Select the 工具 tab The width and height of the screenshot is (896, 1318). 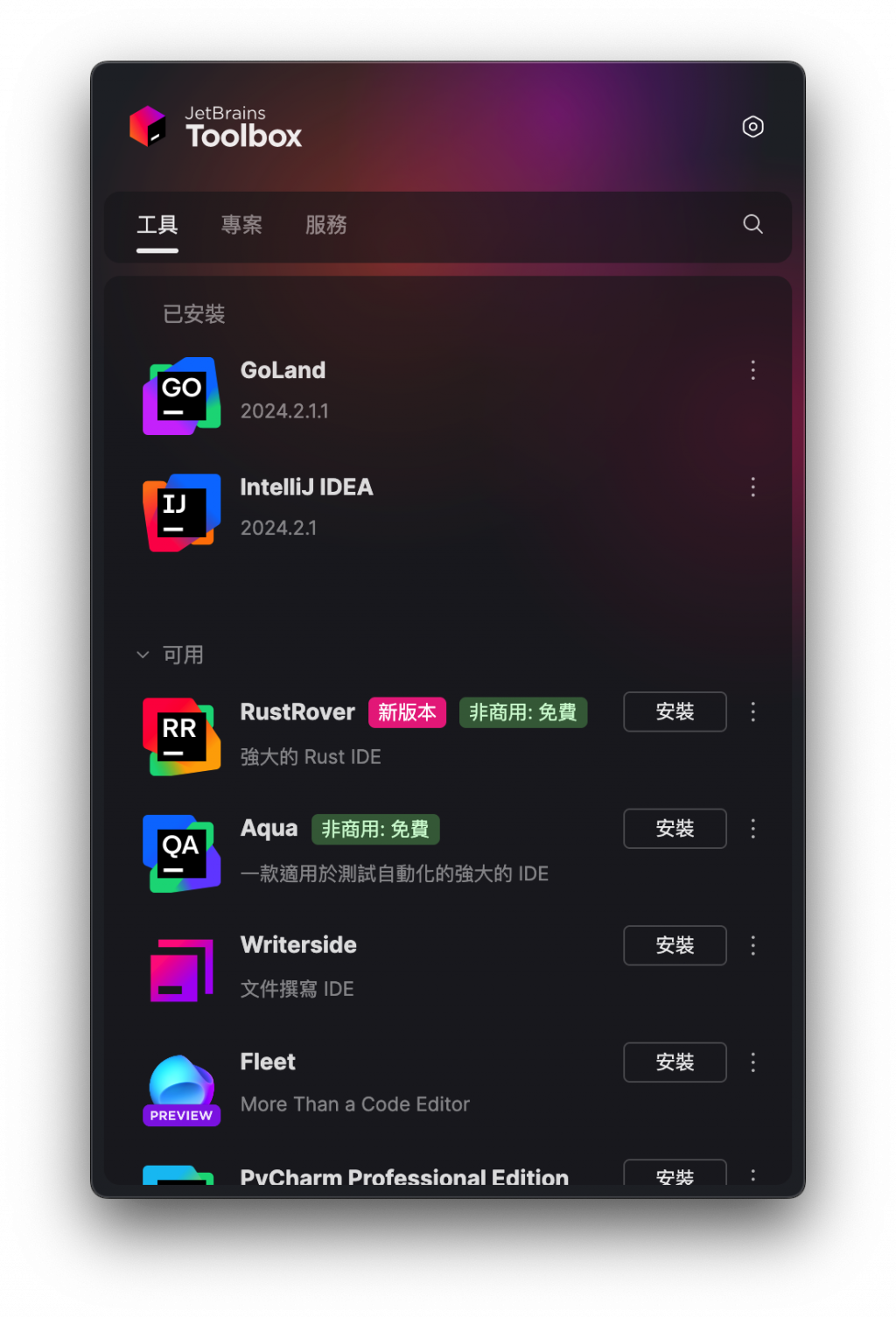157,225
